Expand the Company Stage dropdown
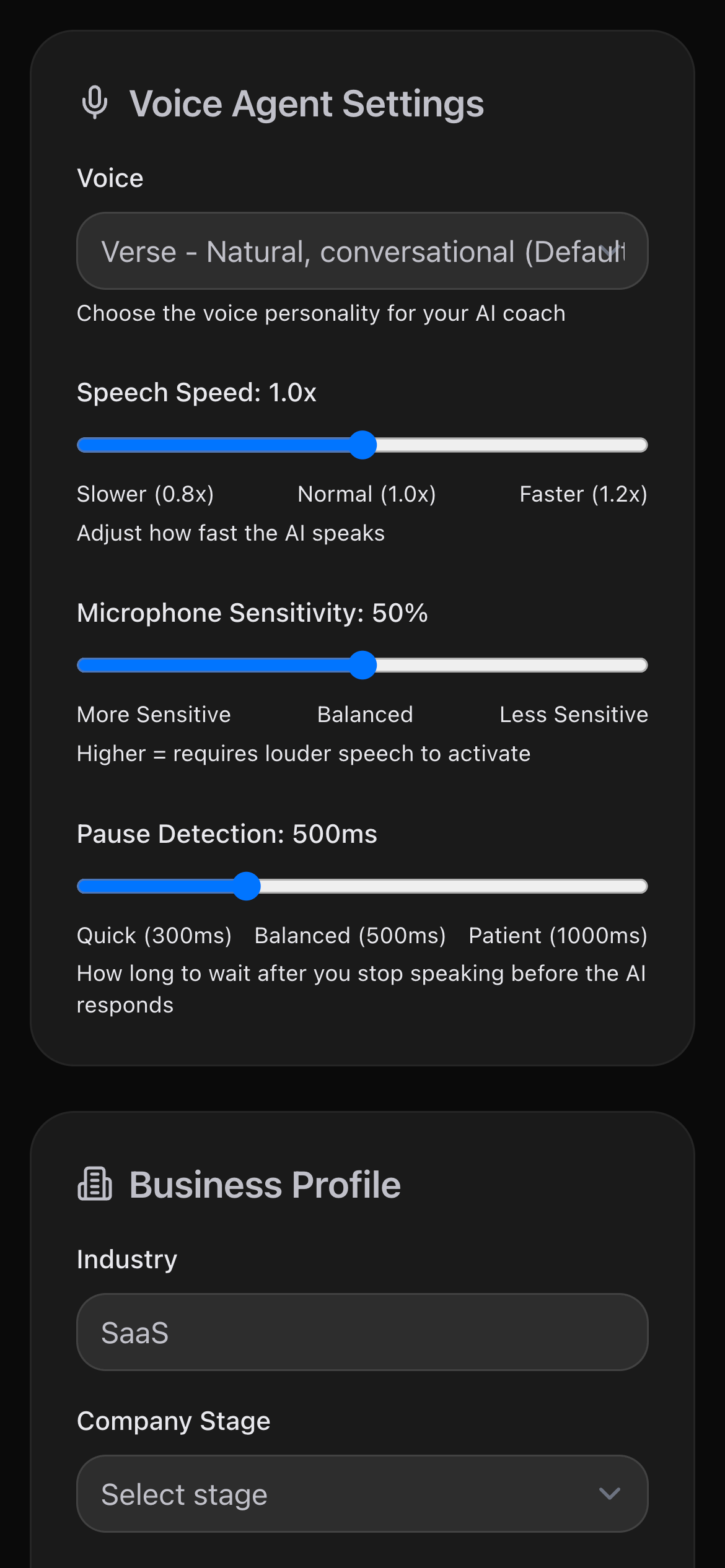 (x=362, y=1494)
